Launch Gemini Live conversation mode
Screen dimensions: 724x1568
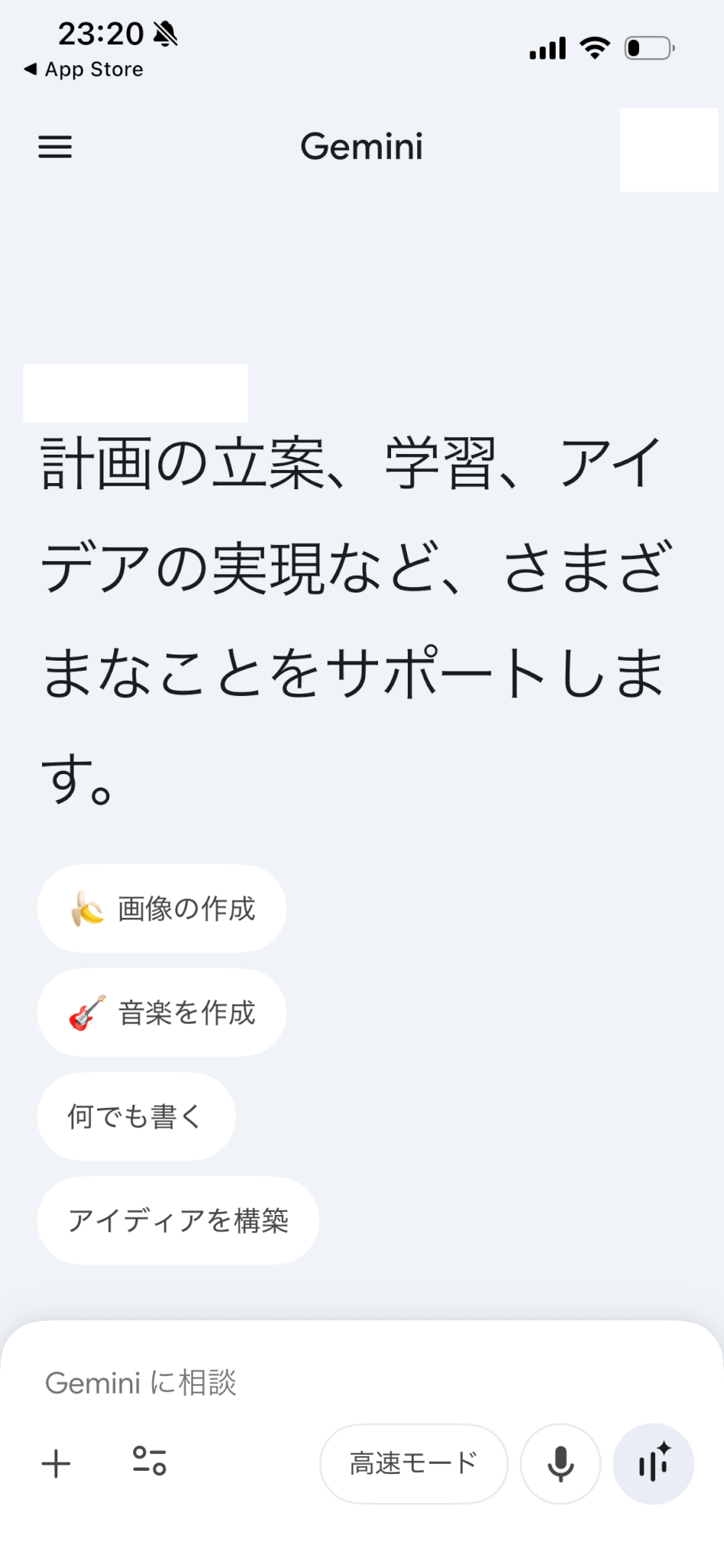[x=653, y=1464]
